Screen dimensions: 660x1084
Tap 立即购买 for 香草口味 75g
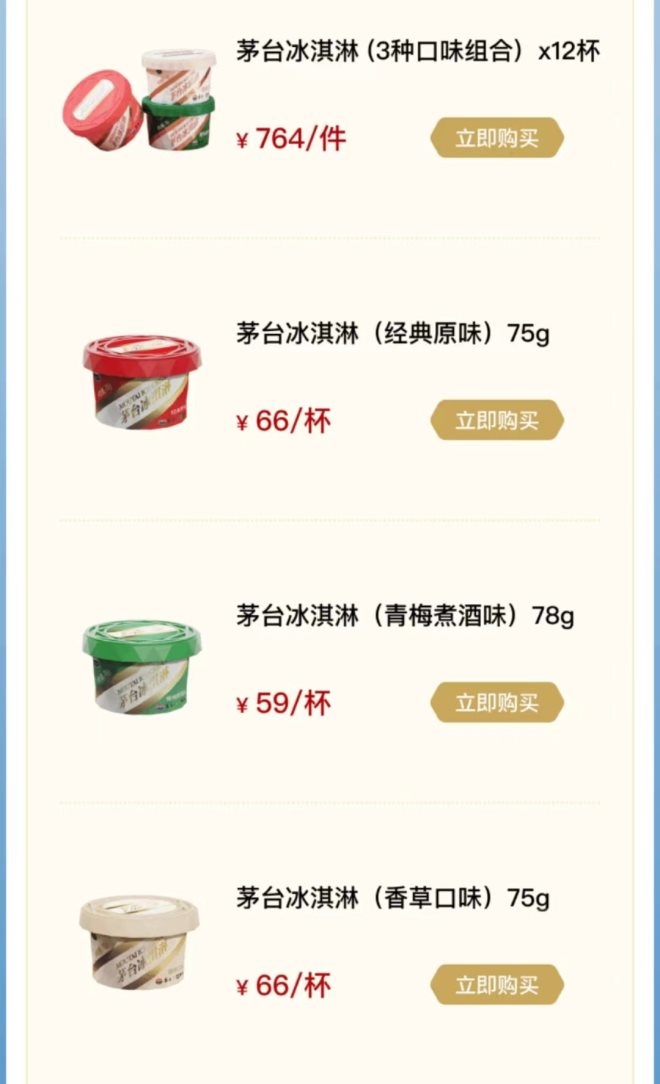tap(497, 986)
